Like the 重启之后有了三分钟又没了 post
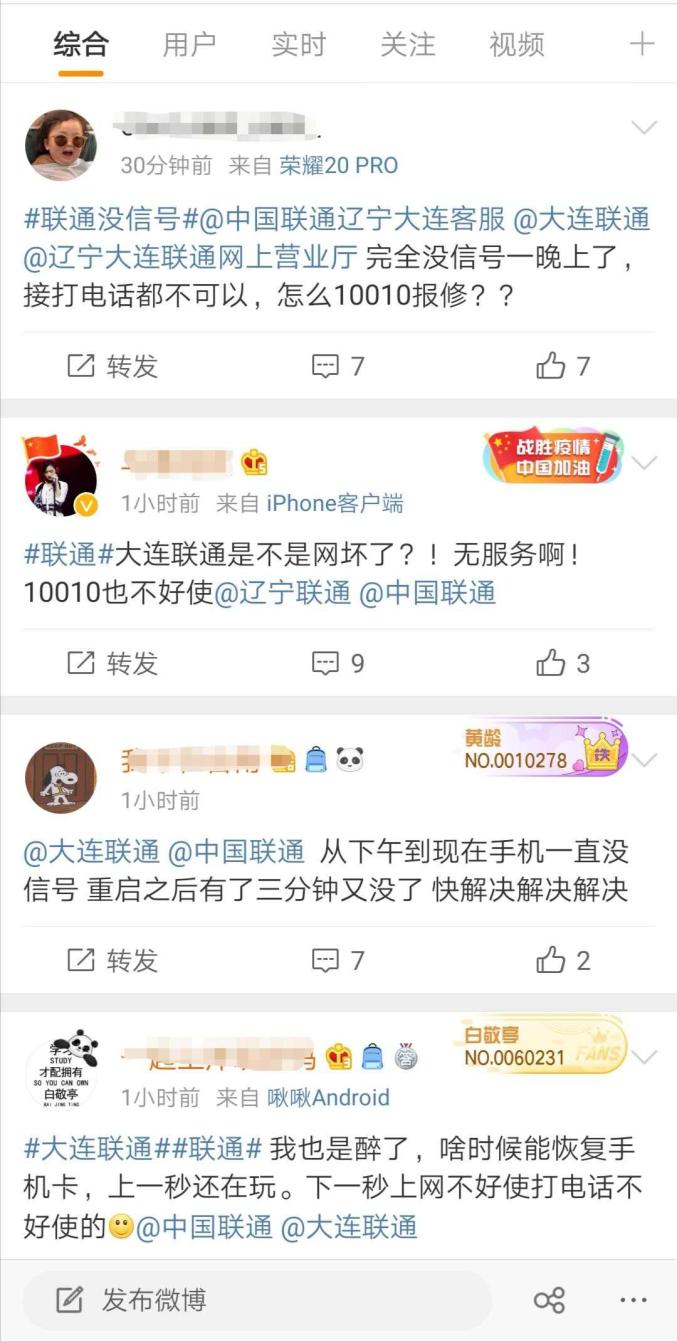Image resolution: width=677 pixels, height=1341 pixels. pyautogui.click(x=563, y=960)
